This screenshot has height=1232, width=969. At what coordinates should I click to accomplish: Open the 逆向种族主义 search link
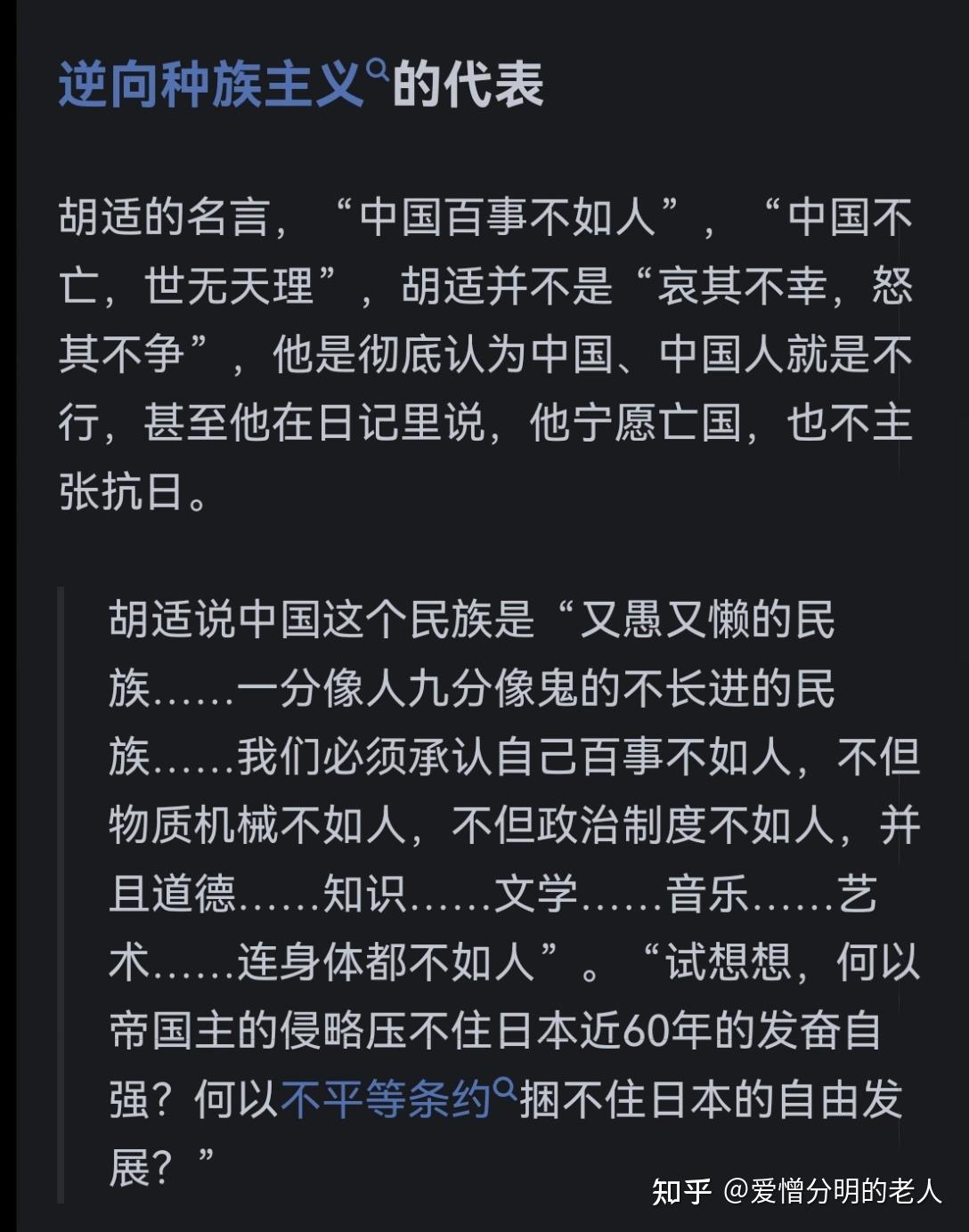coord(212,86)
